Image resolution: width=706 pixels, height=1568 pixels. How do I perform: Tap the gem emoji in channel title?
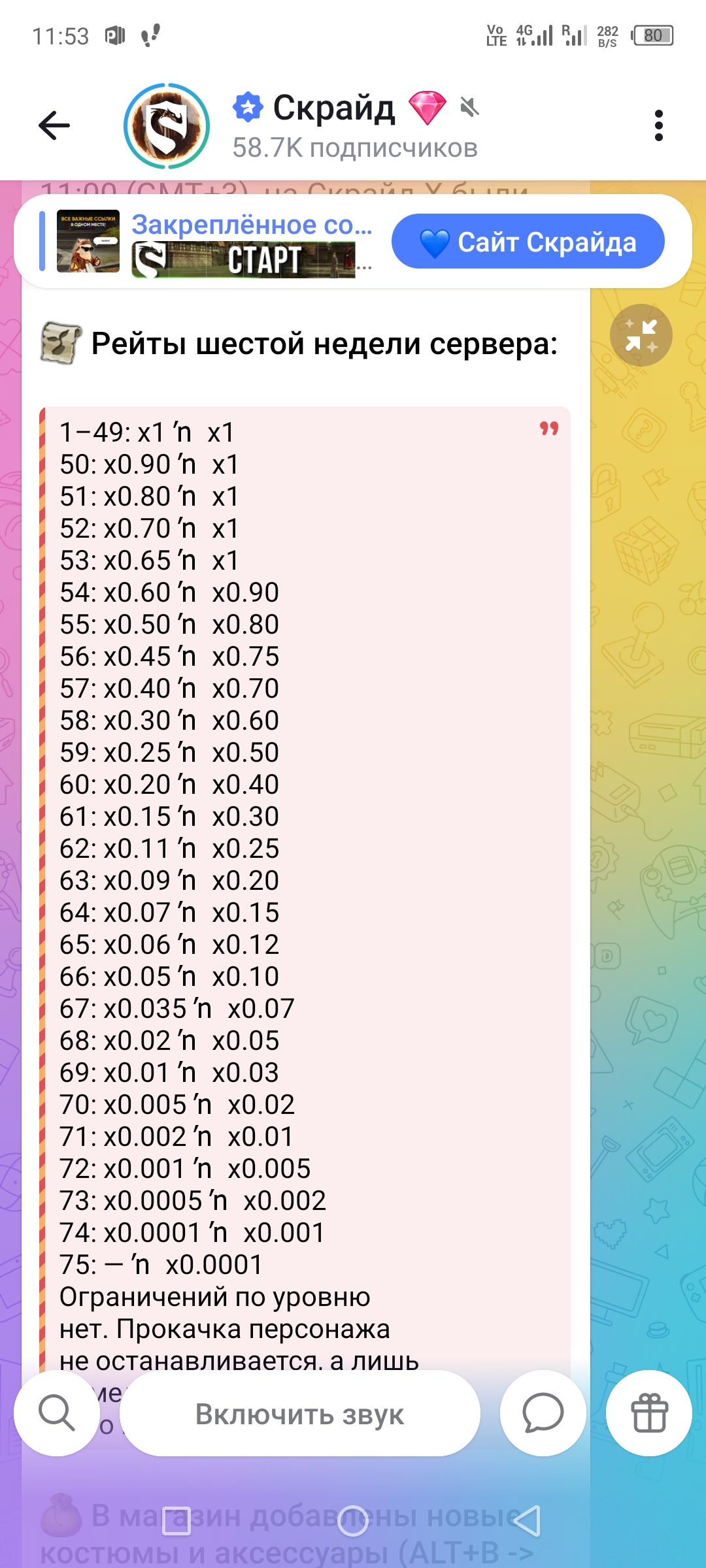pyautogui.click(x=428, y=108)
